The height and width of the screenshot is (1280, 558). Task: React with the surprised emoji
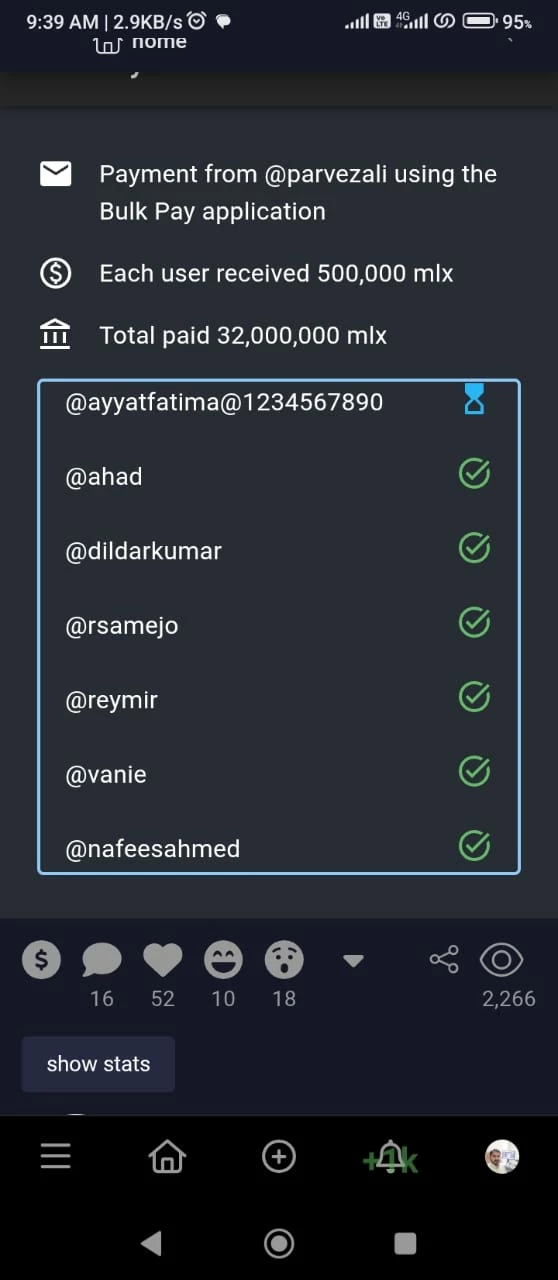[x=284, y=961]
